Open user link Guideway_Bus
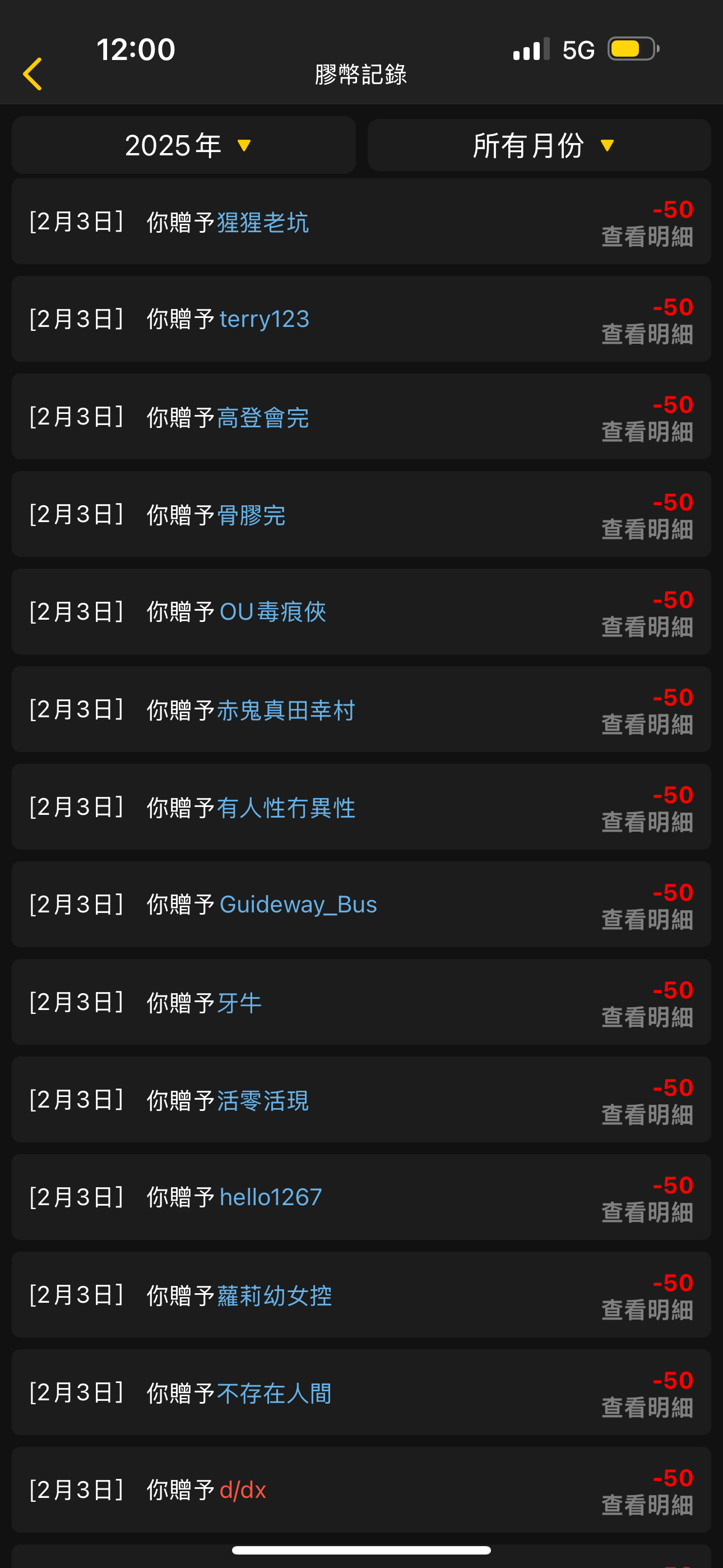The height and width of the screenshot is (1568, 723). [298, 905]
